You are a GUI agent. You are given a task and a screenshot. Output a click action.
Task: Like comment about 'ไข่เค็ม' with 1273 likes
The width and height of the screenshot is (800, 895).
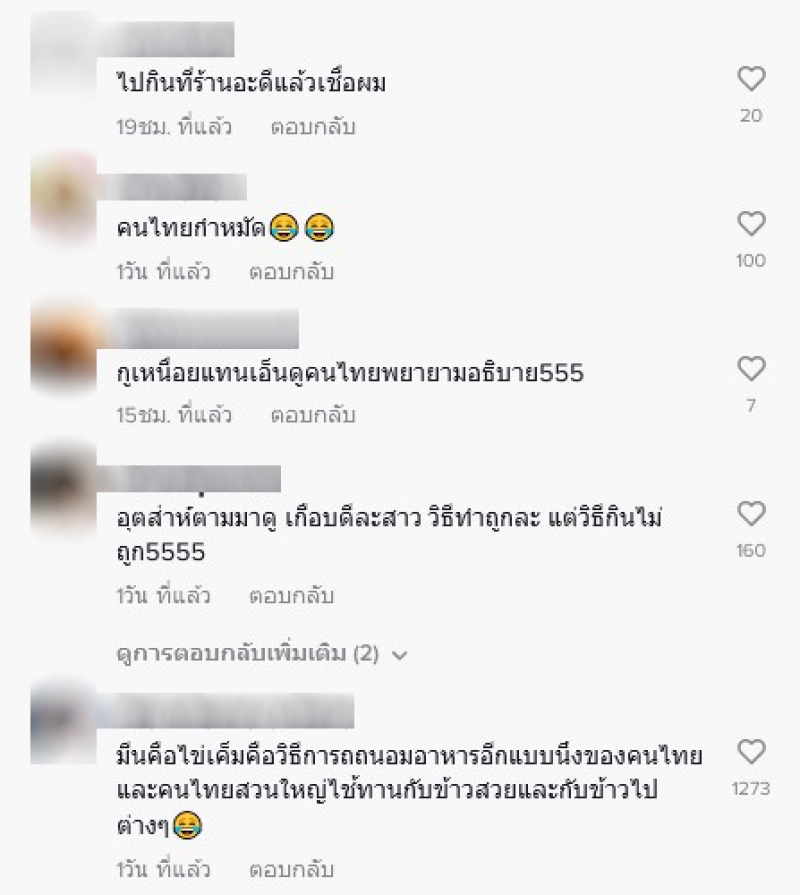751,752
